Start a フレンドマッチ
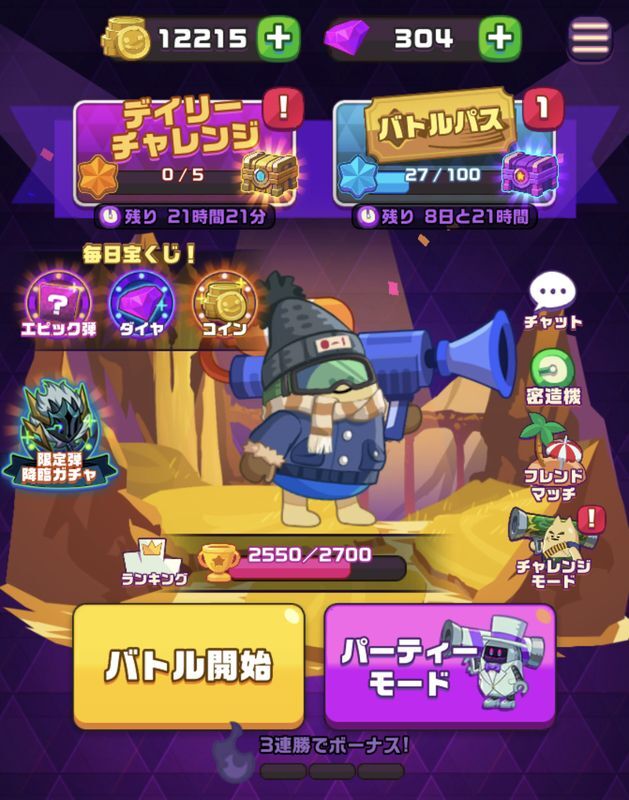The image size is (629, 800). coord(553,457)
